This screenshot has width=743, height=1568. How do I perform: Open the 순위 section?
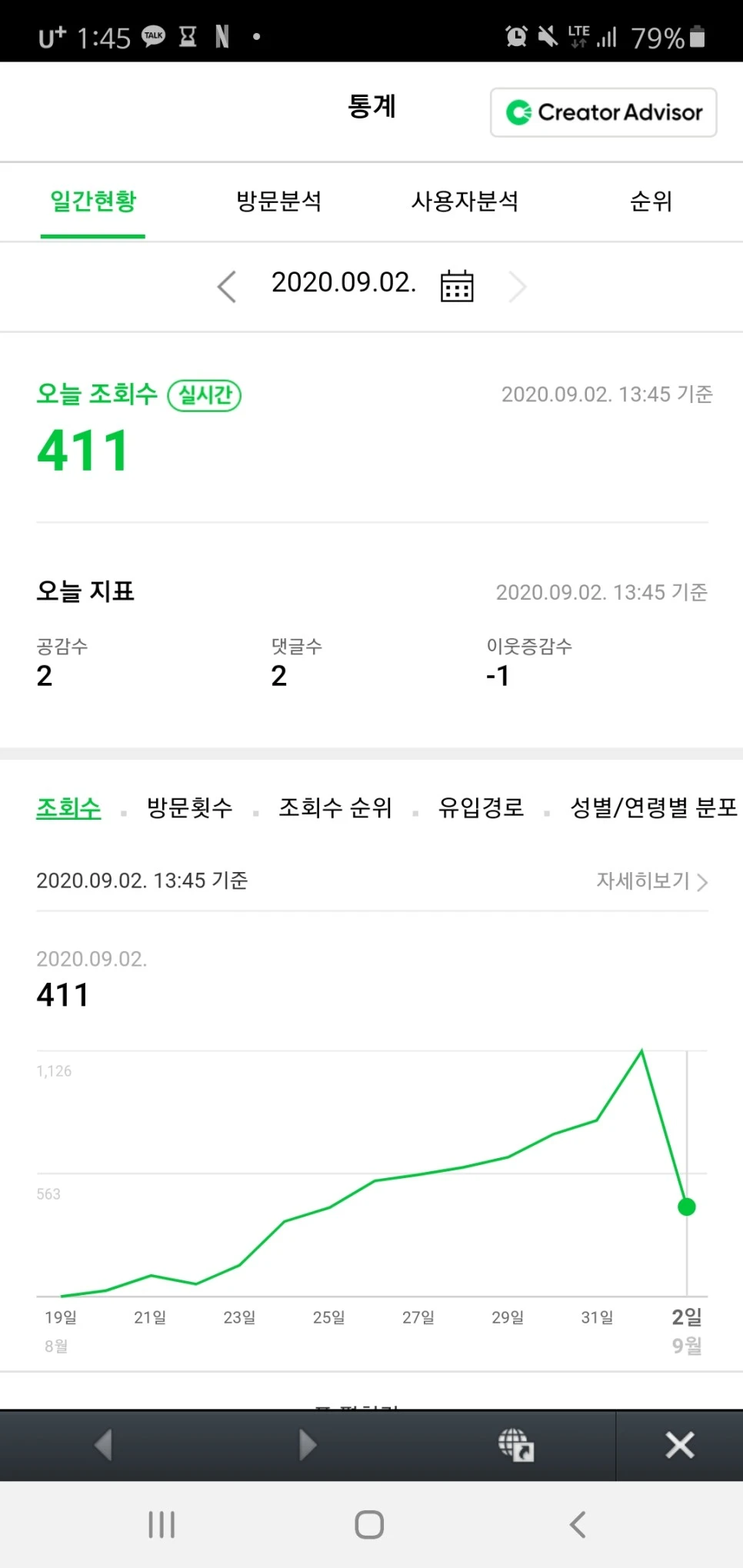pos(650,201)
